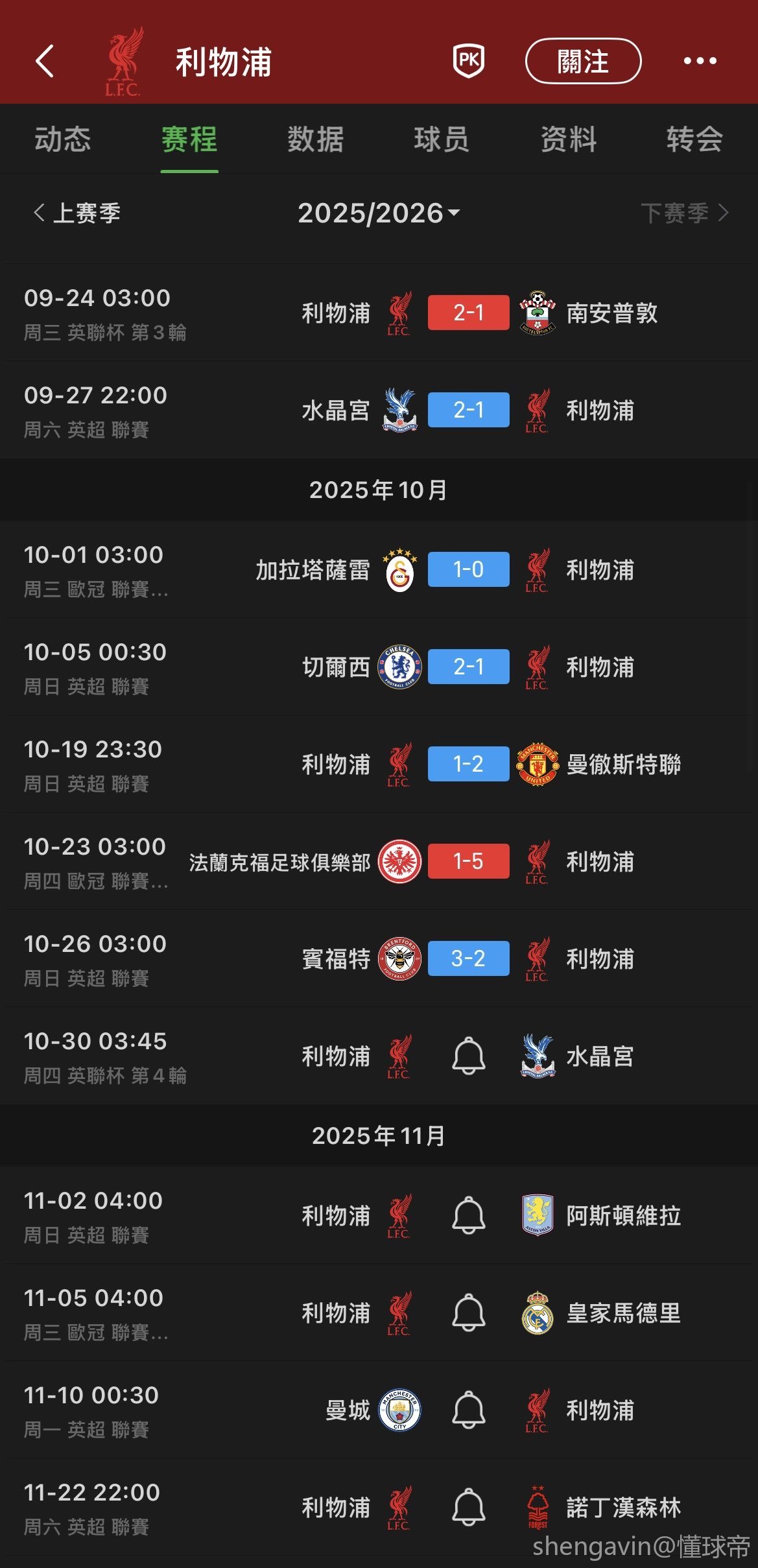The width and height of the screenshot is (758, 1568).
Task: Switch to the 转会 tab
Action: tap(694, 139)
